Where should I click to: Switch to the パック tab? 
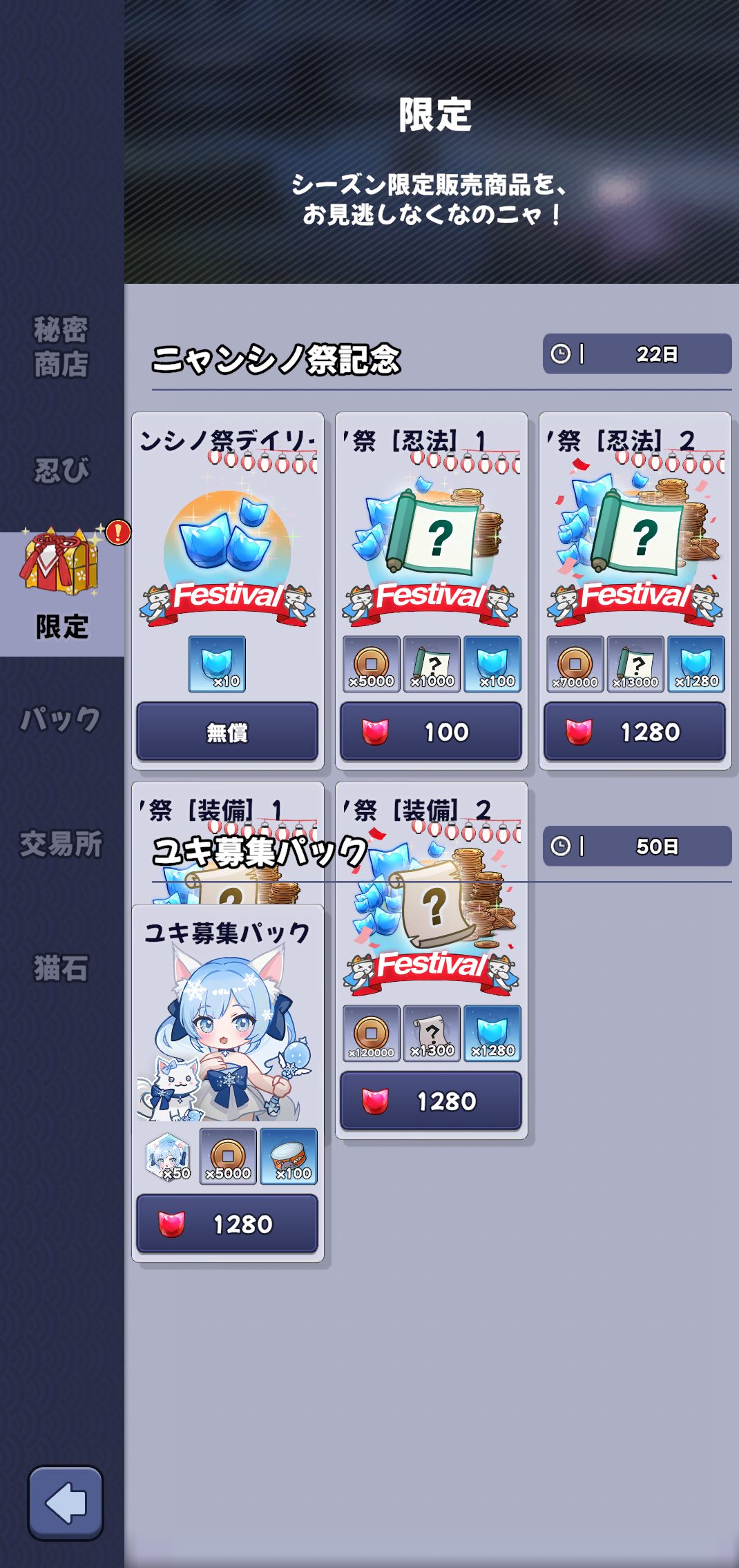pos(61,719)
